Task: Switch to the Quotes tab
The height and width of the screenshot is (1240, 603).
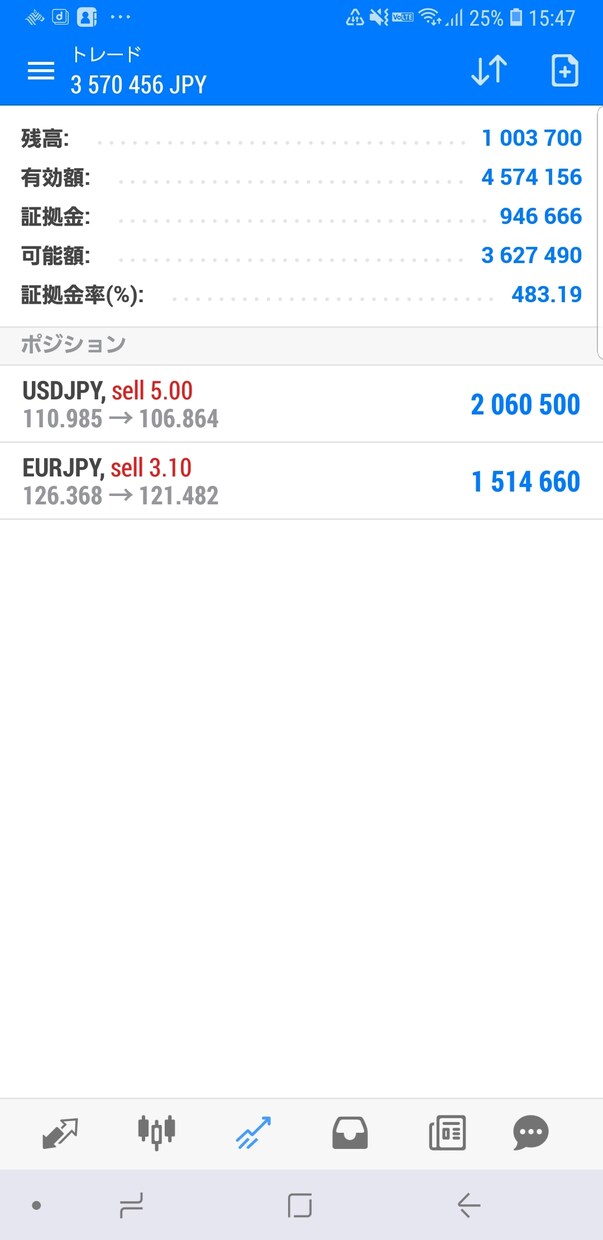Action: click(60, 1133)
